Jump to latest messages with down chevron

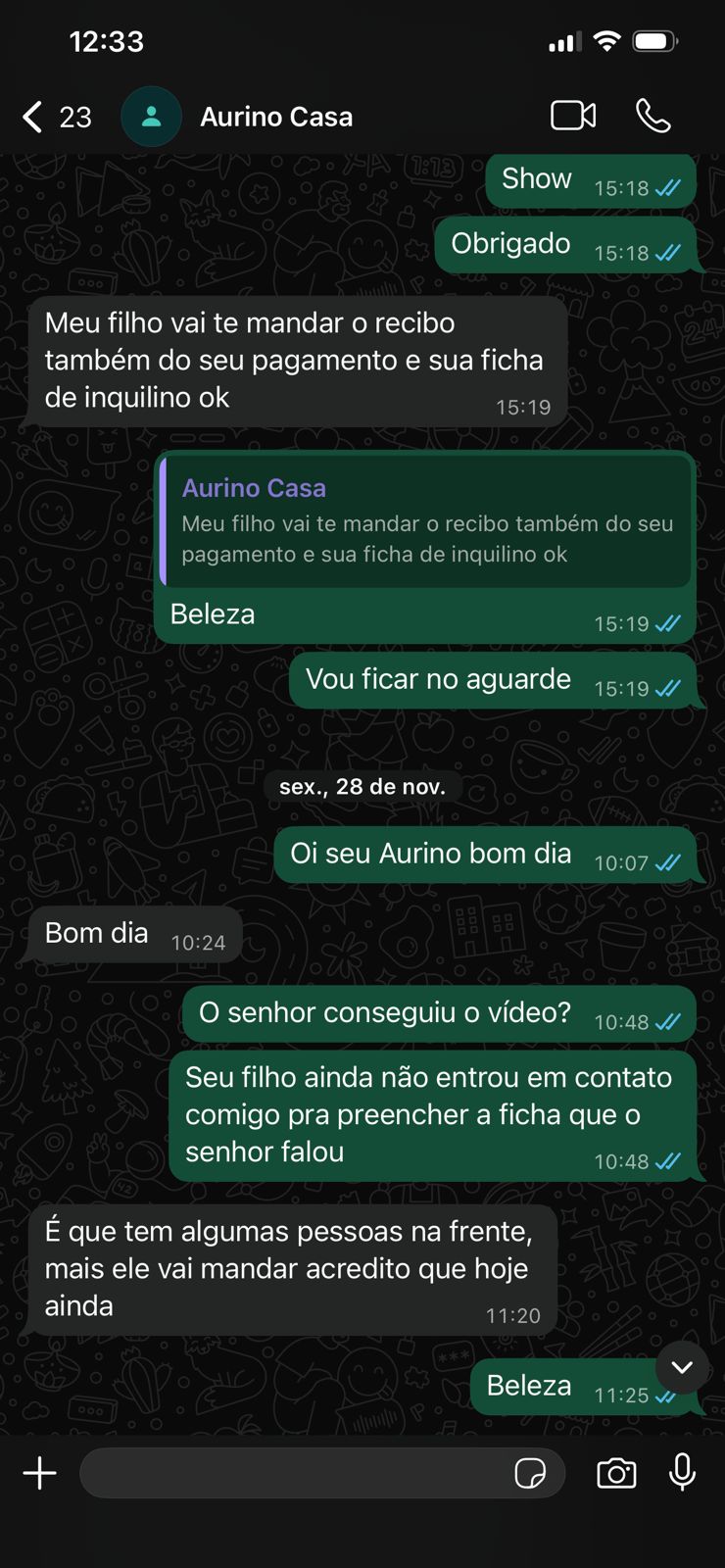coord(682,1367)
